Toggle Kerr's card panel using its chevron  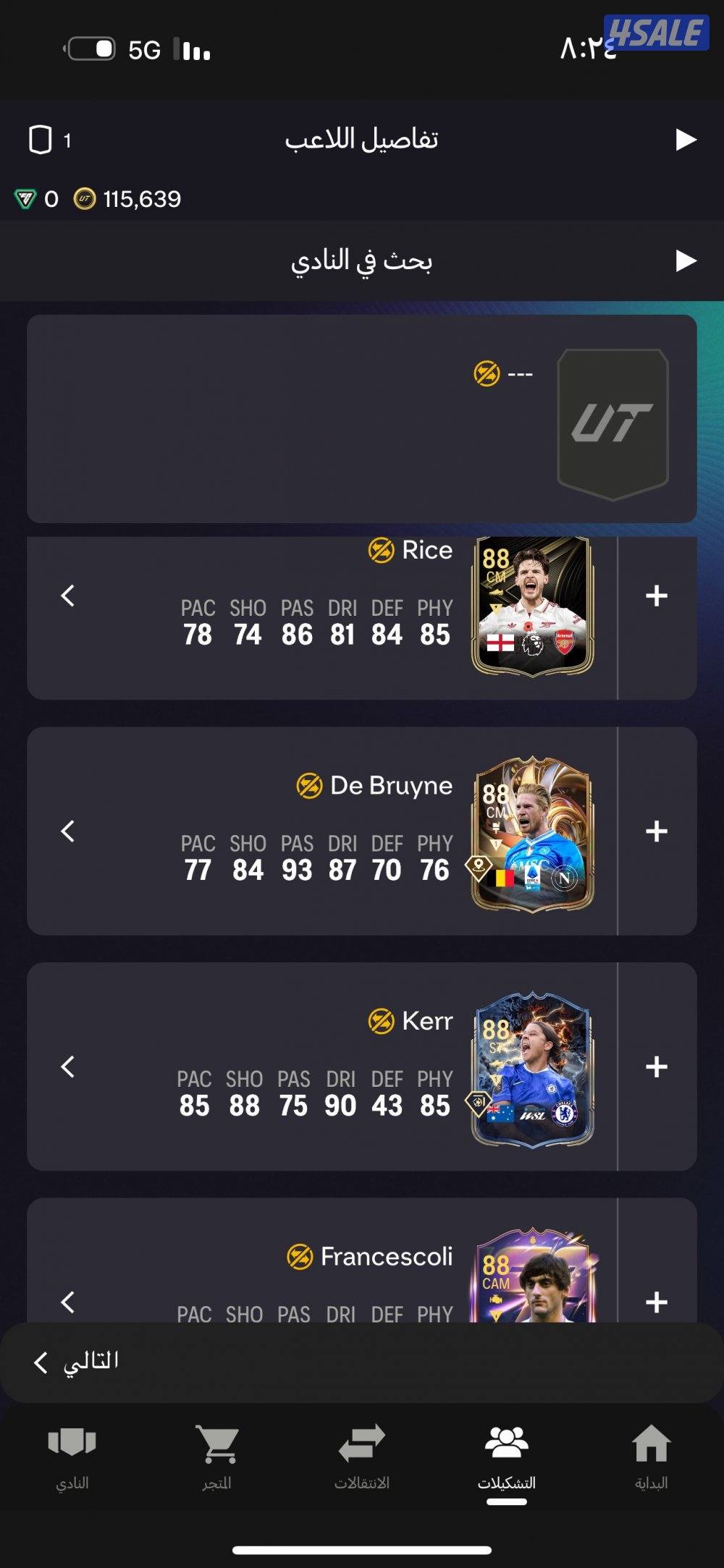pyautogui.click(x=69, y=1067)
